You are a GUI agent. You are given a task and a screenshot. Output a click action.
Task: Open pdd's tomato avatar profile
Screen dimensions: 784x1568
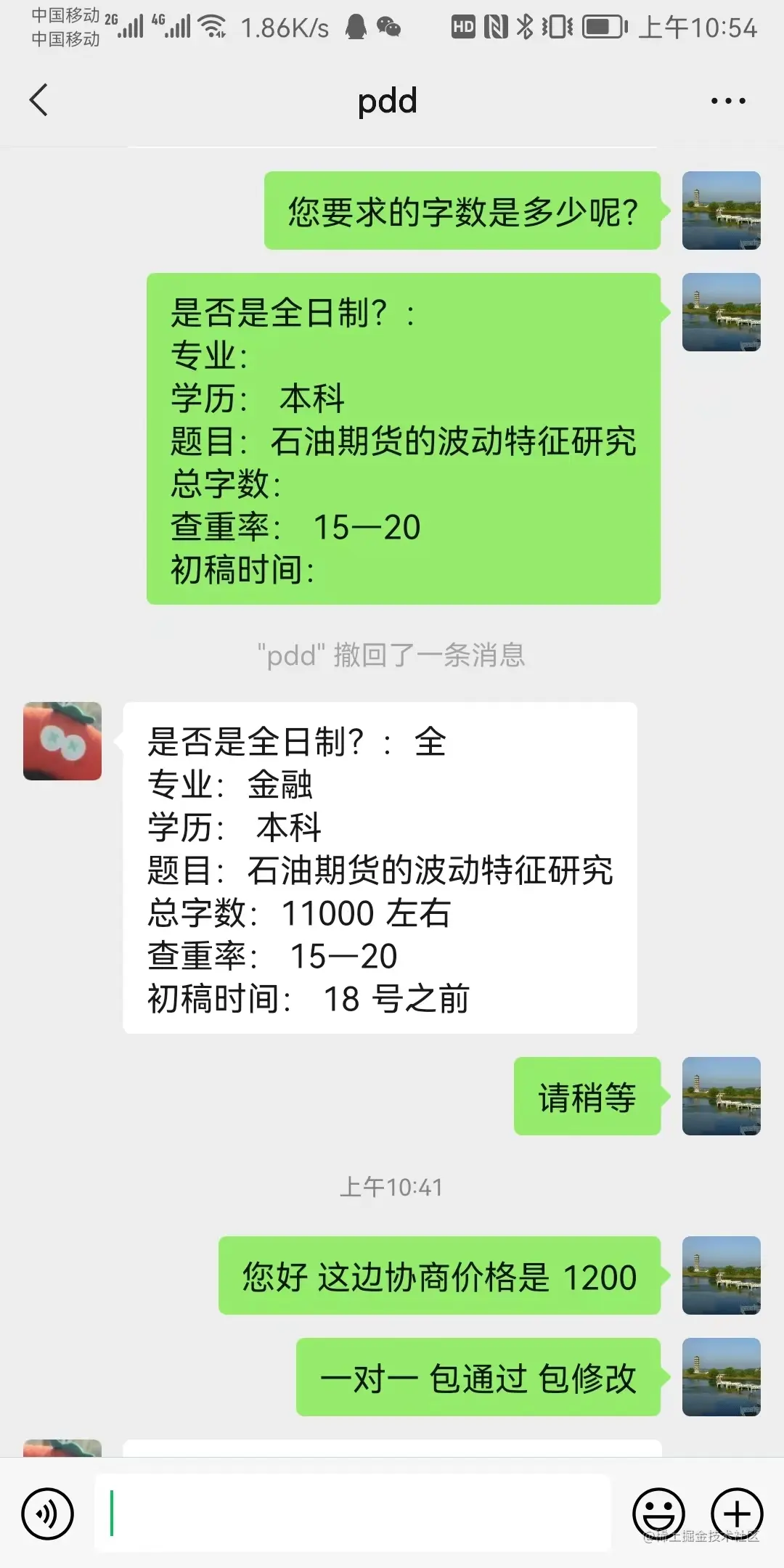click(62, 741)
